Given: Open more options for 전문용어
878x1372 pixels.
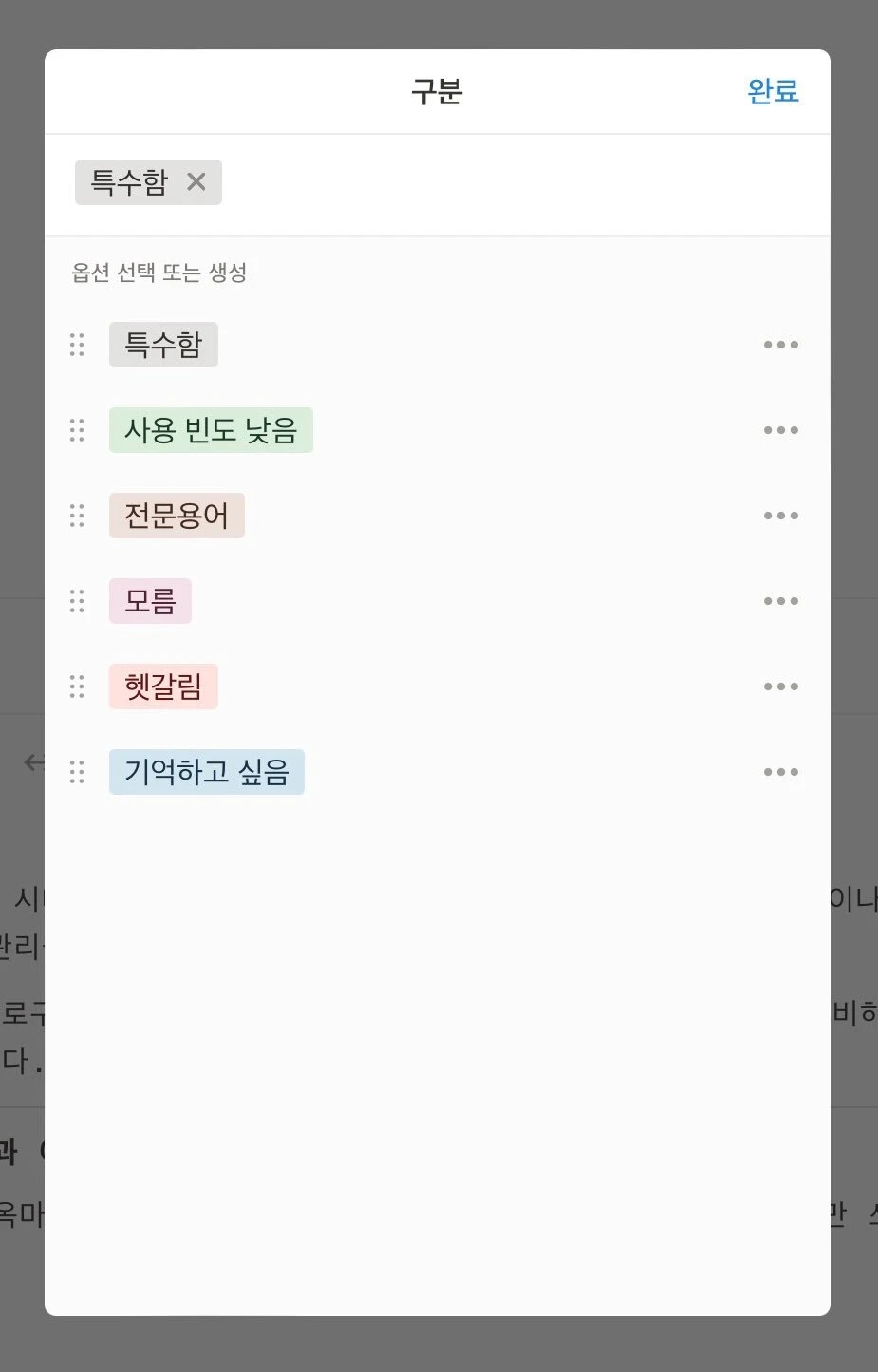Looking at the screenshot, I should tap(780, 516).
